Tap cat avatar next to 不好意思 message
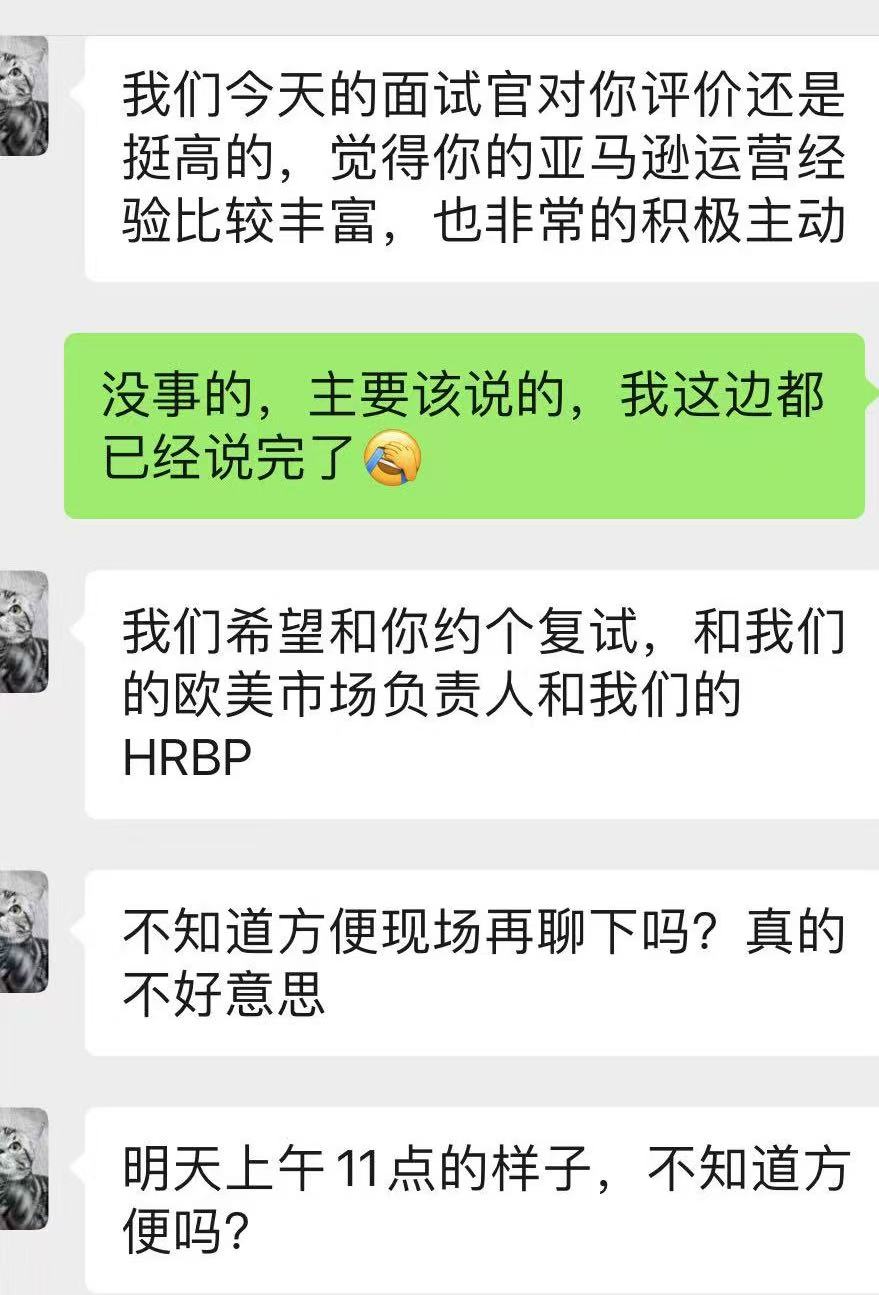This screenshot has height=1295, width=879. [x=22, y=931]
